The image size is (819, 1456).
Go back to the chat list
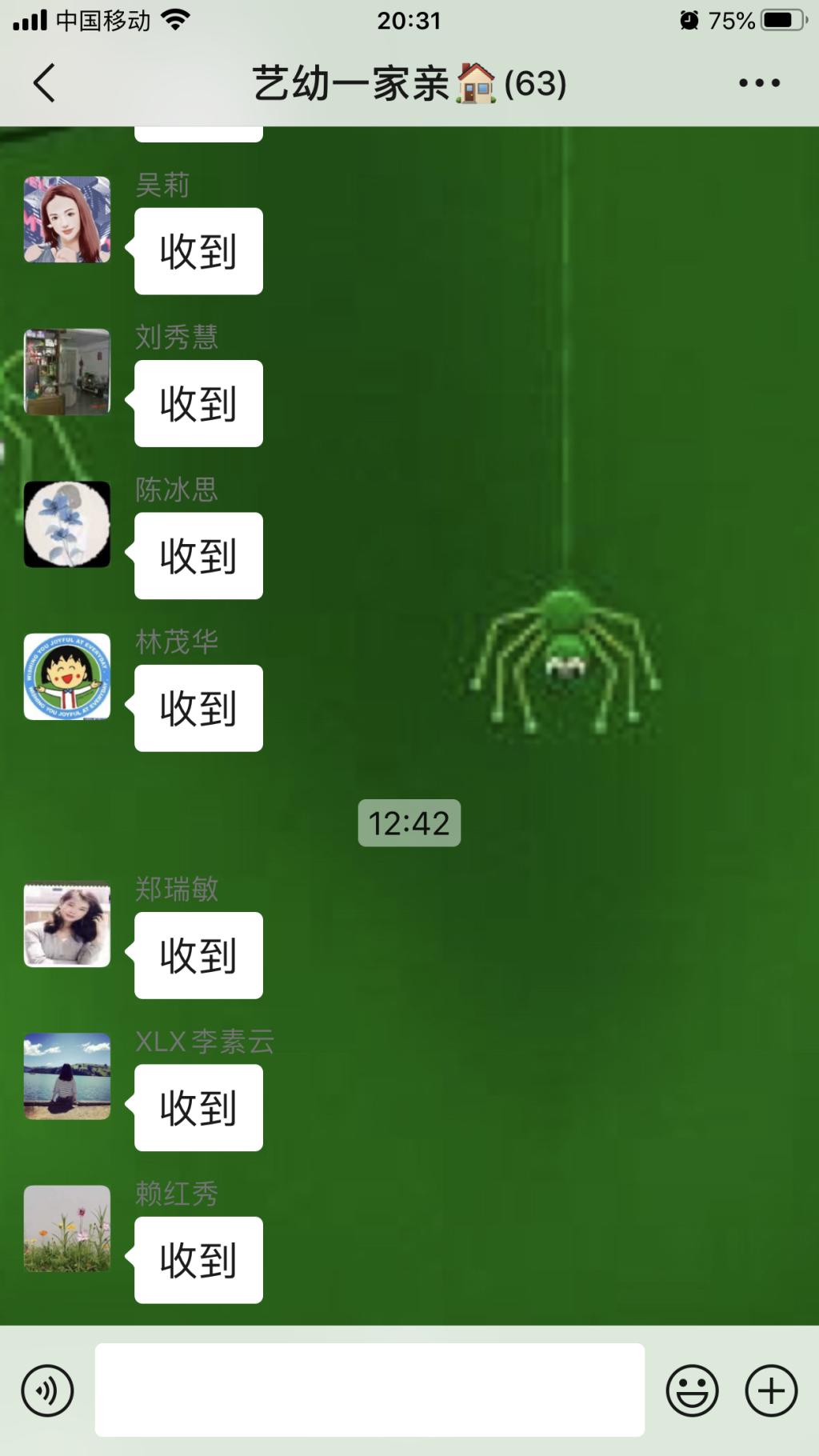tap(45, 83)
